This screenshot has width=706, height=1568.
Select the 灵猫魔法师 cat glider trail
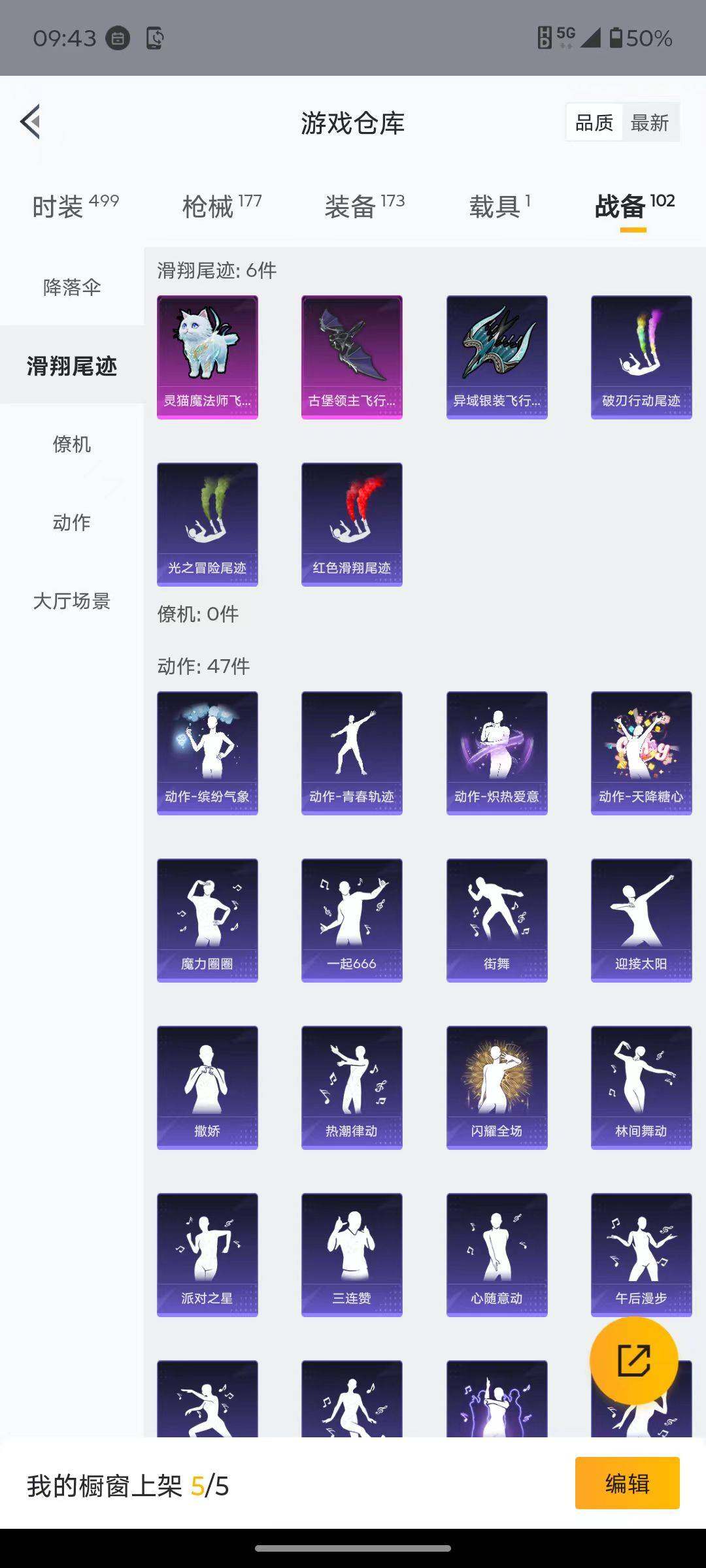(x=207, y=357)
